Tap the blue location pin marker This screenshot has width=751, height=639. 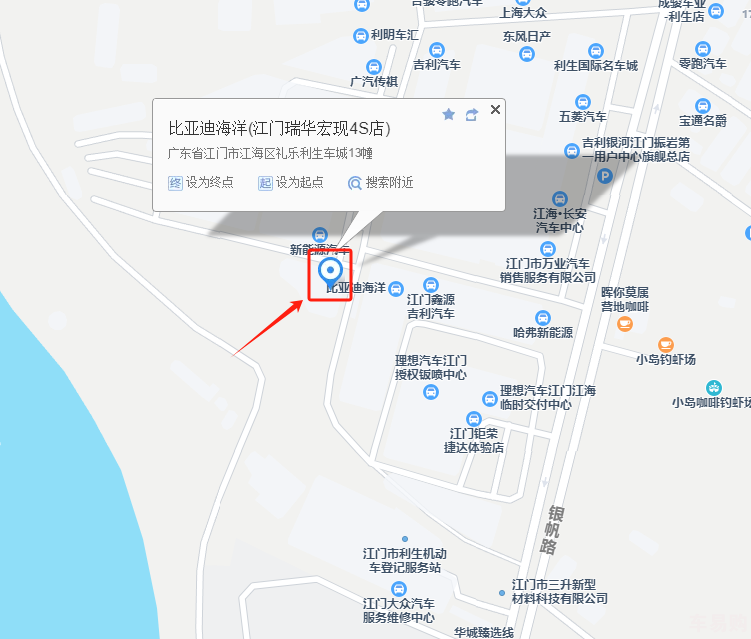330,270
